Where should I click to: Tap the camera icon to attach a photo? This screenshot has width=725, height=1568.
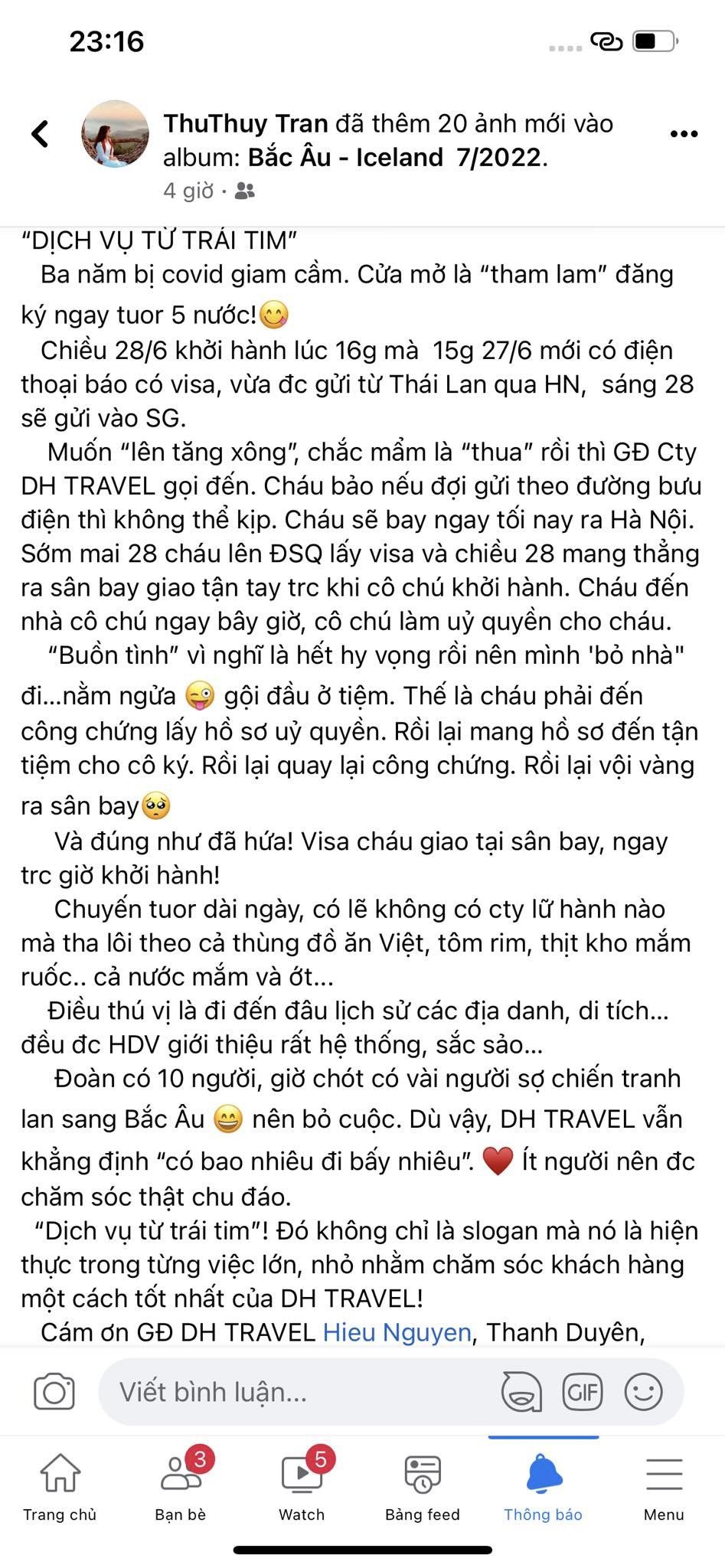[54, 1391]
